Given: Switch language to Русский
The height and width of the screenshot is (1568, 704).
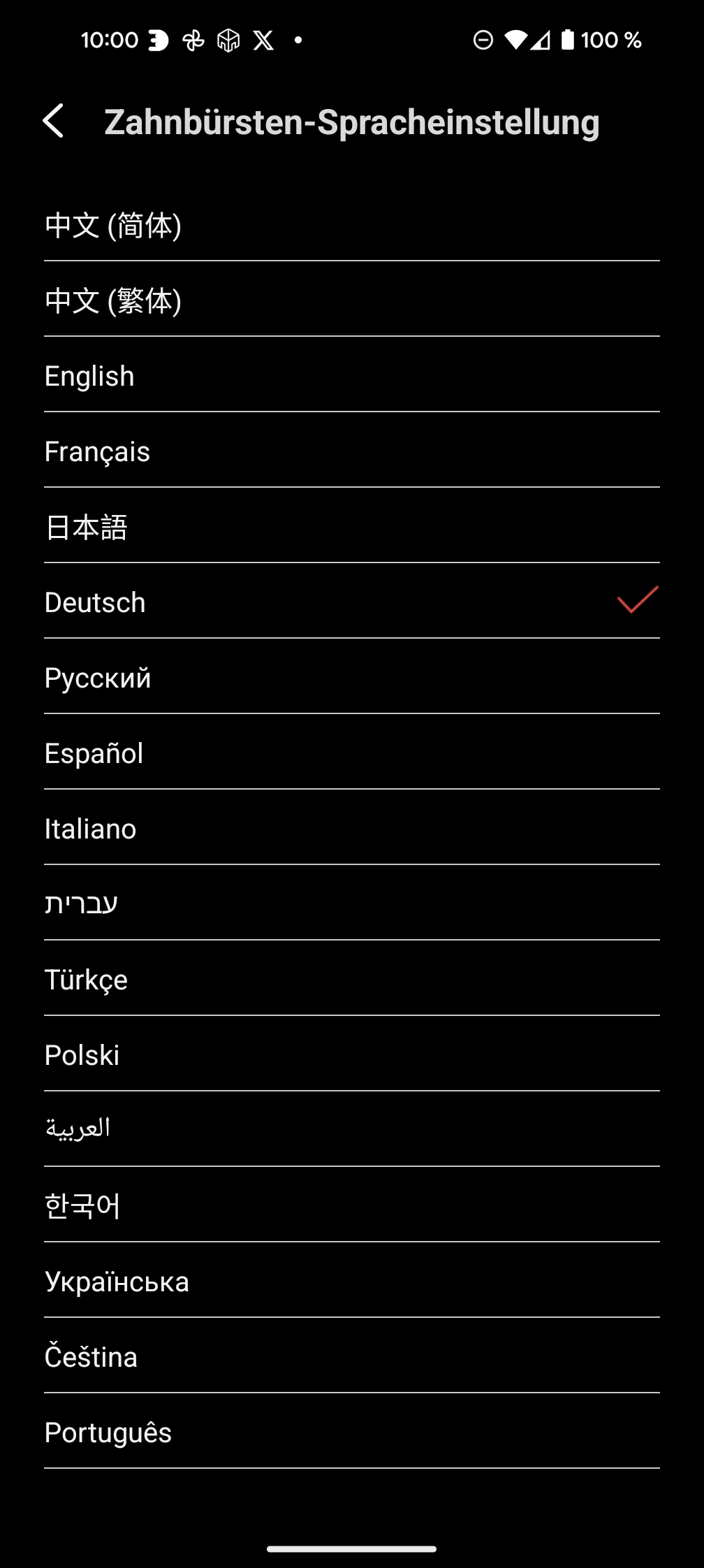Looking at the screenshot, I should click(x=98, y=678).
